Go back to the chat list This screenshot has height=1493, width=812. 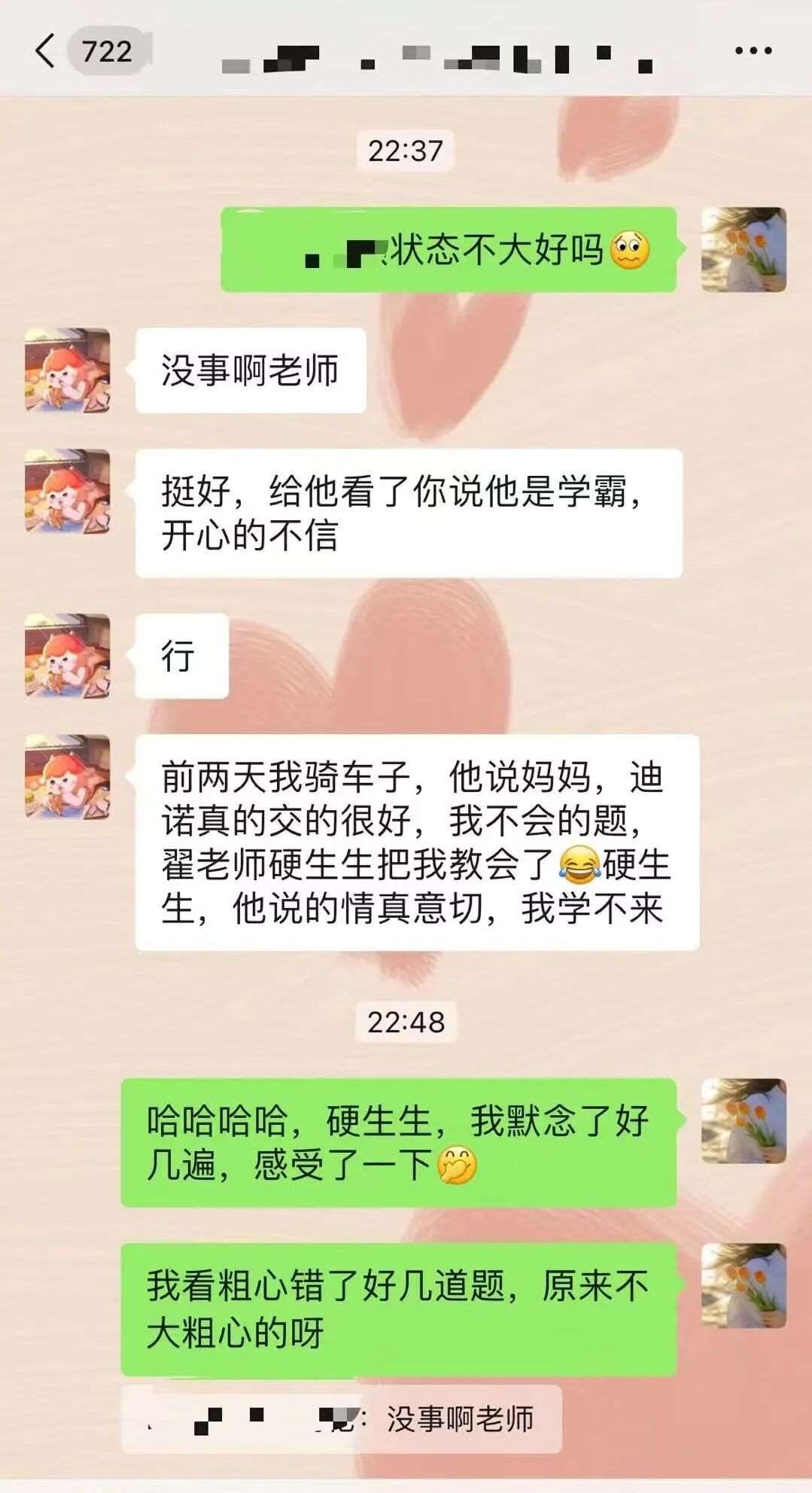click(45, 51)
